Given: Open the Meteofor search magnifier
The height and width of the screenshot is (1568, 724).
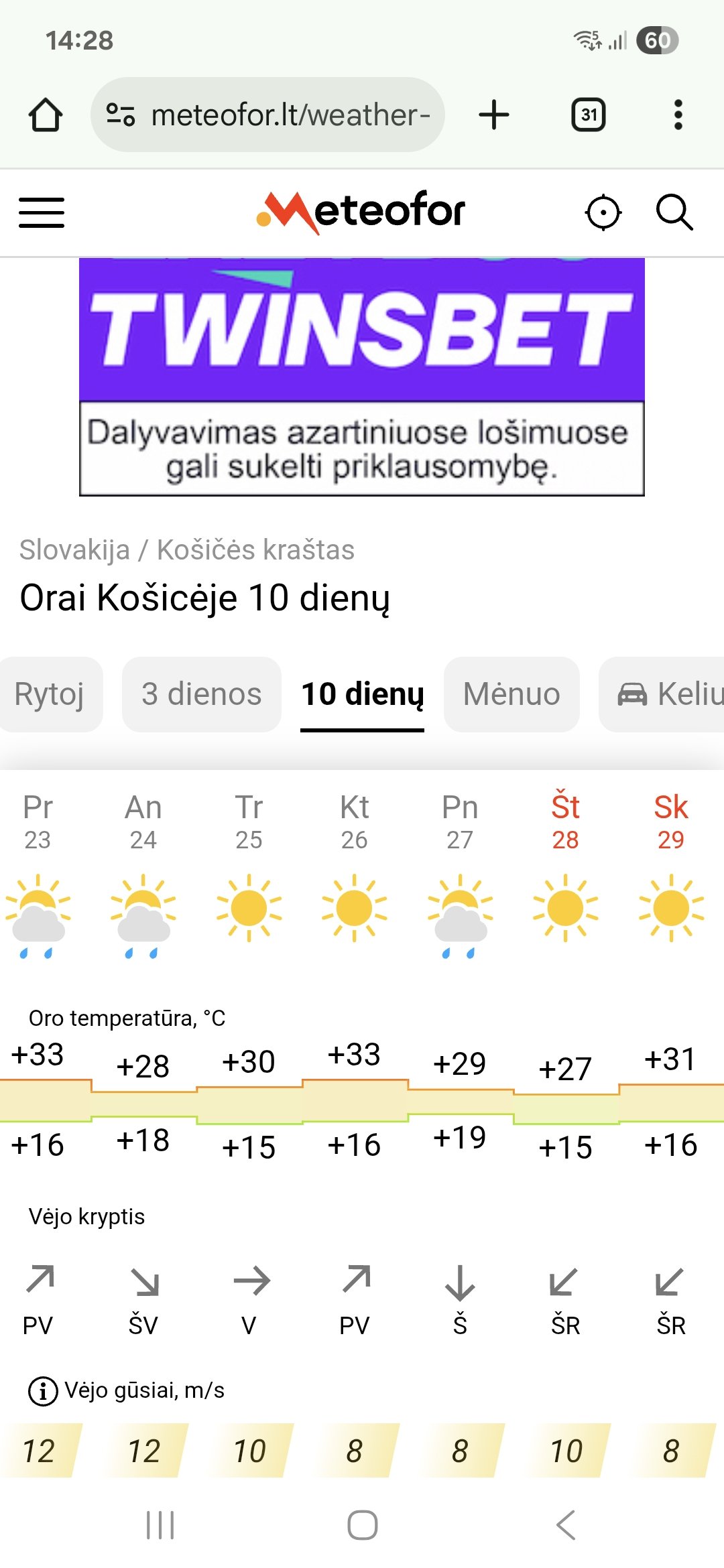Looking at the screenshot, I should pyautogui.click(x=674, y=212).
